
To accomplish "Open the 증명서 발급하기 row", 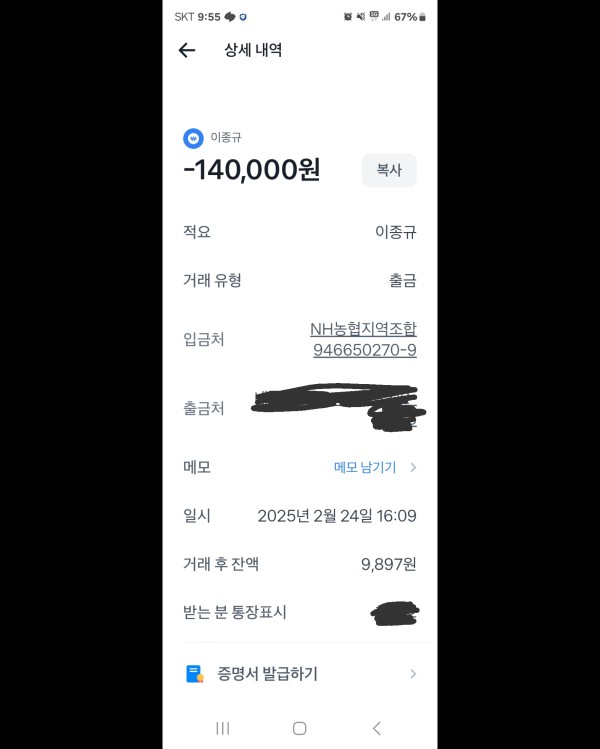I will point(300,674).
